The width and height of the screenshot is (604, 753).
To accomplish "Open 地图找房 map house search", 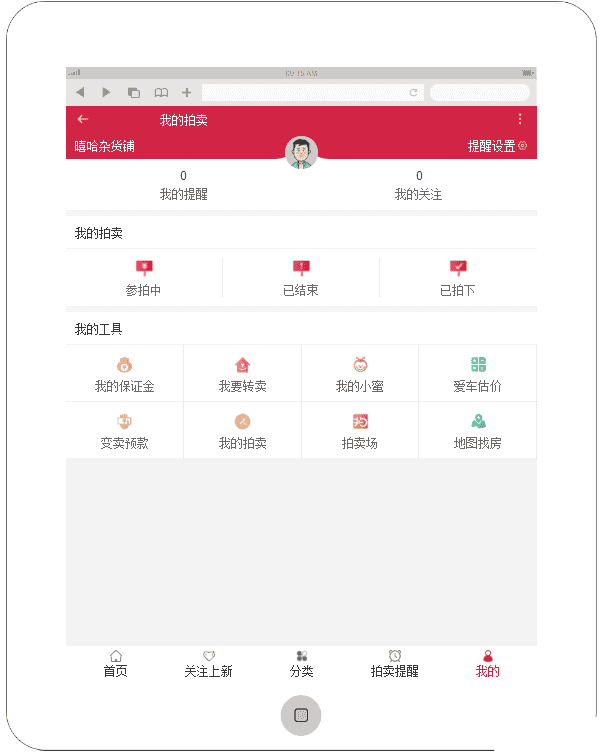I will tap(477, 431).
